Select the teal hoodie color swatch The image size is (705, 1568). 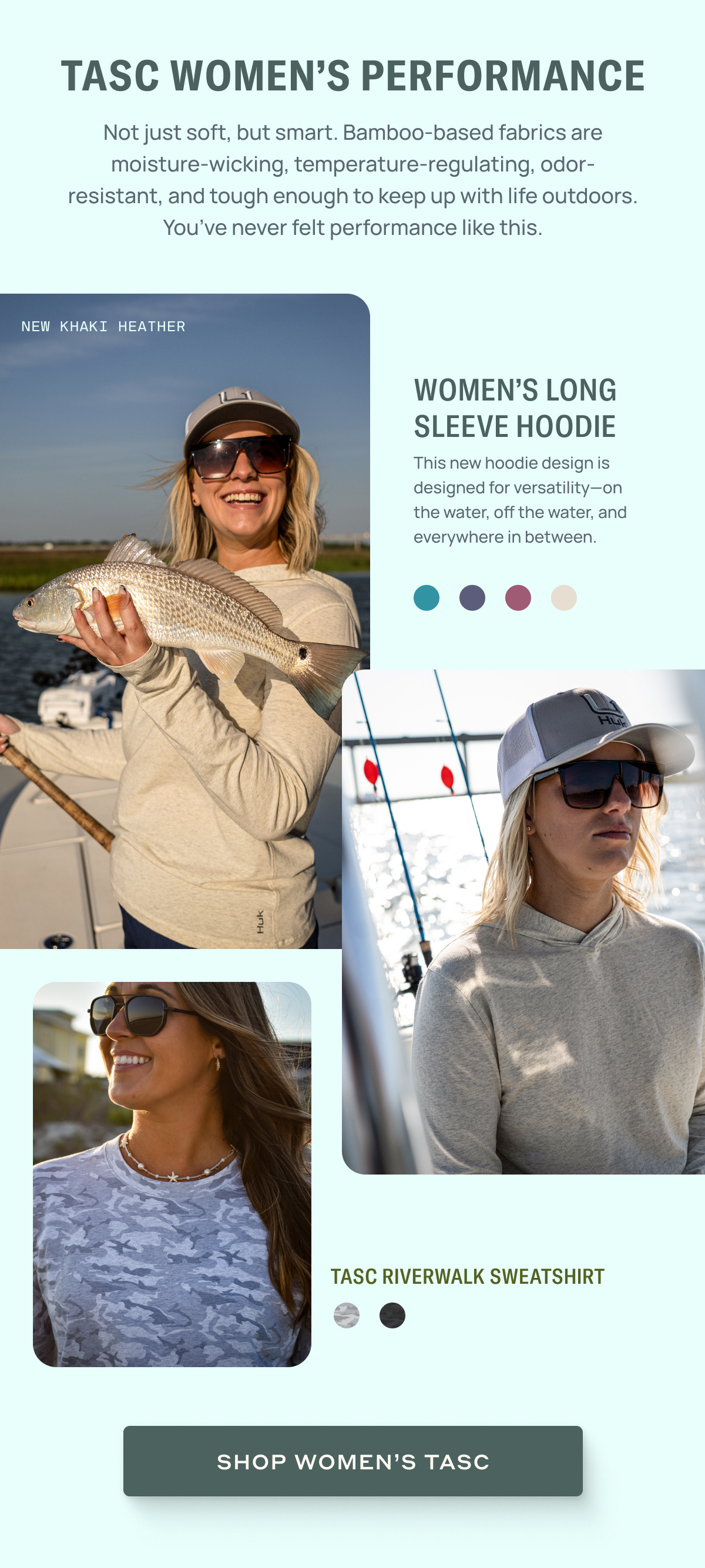tap(426, 598)
